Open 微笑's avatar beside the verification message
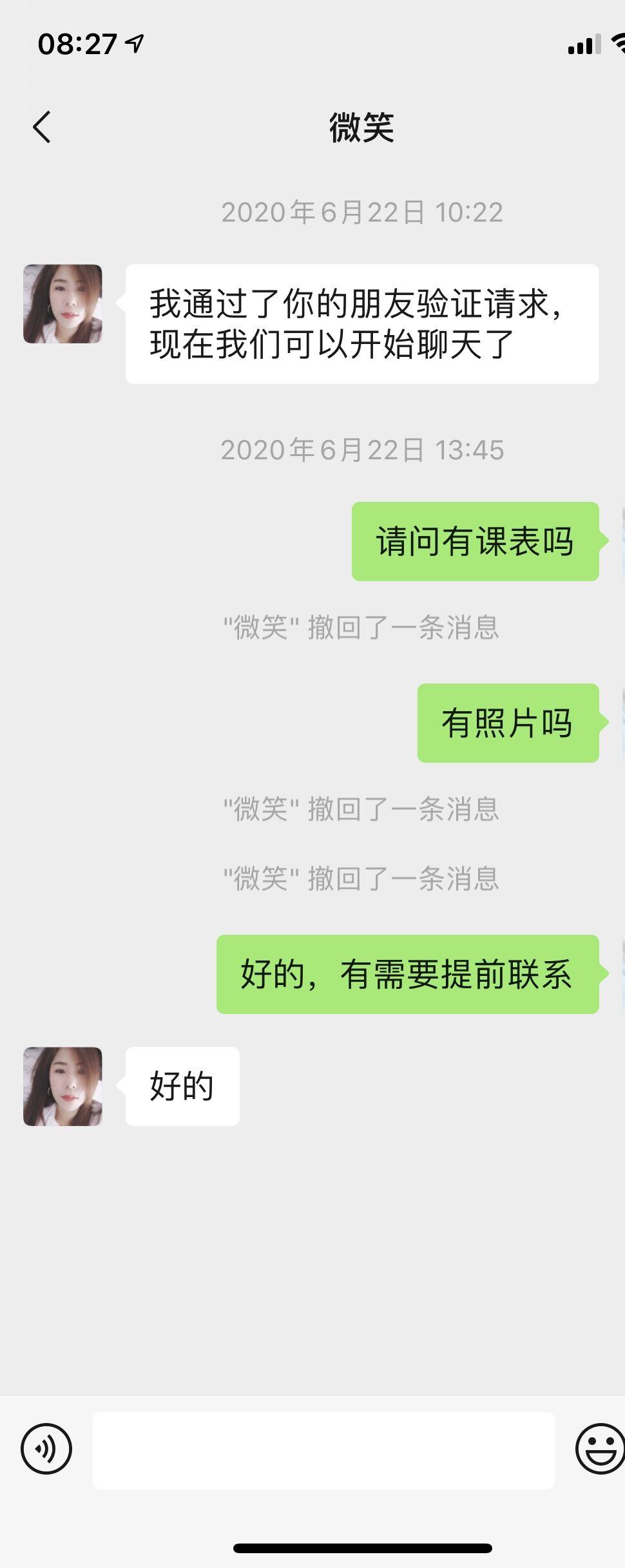The width and height of the screenshot is (625, 1568). (x=63, y=303)
